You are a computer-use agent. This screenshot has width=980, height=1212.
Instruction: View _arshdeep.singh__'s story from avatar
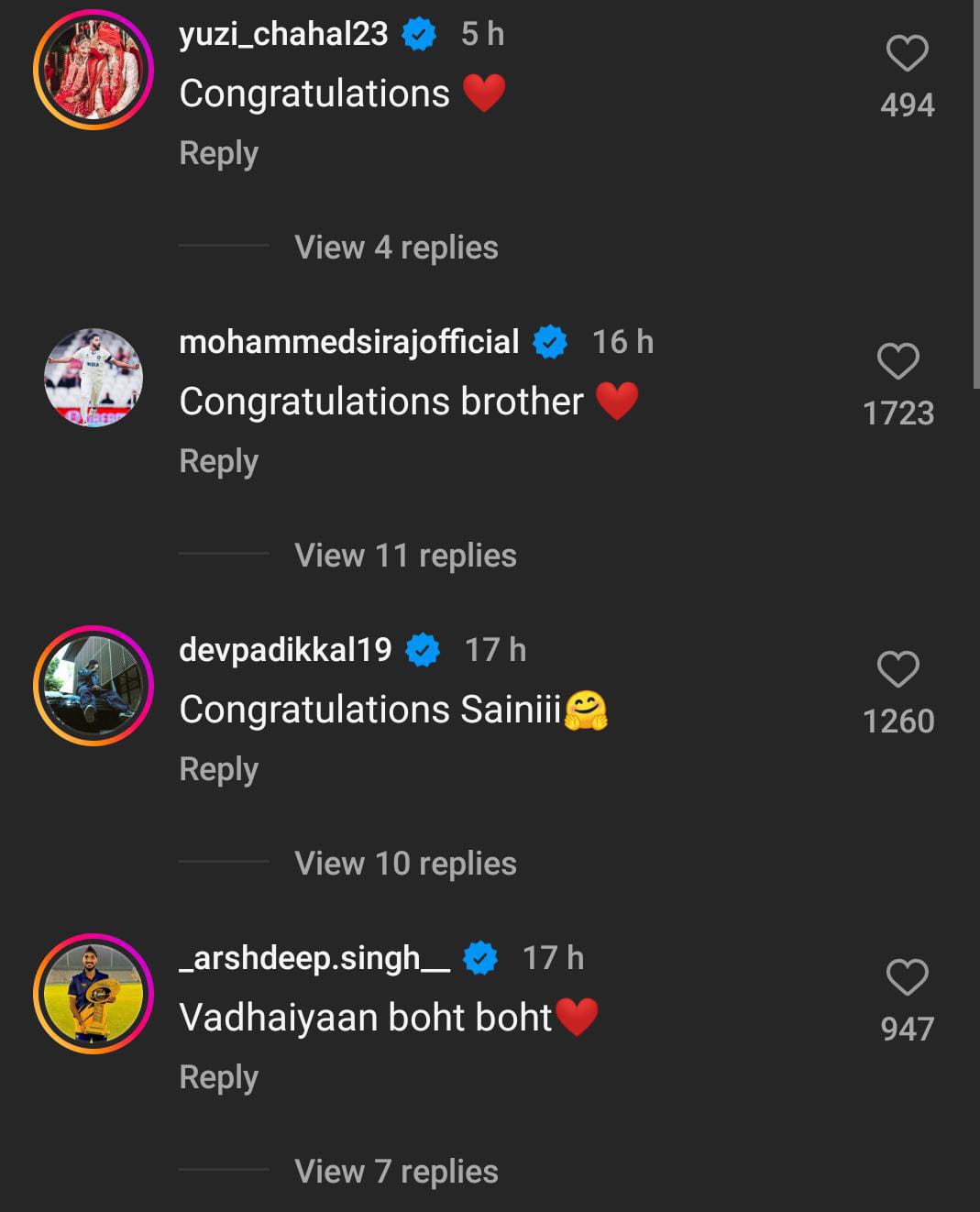[94, 994]
